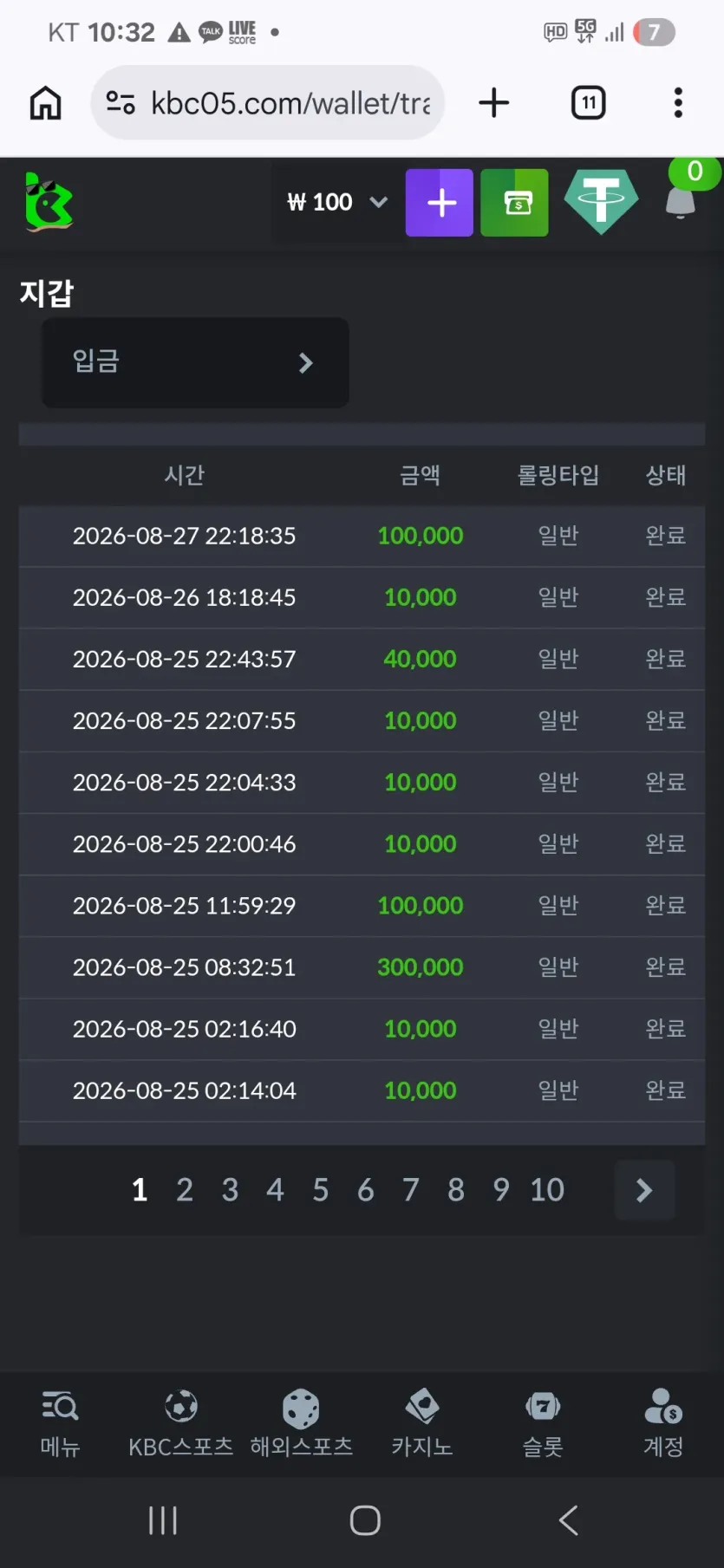The image size is (724, 1568).
Task: Open the 계정 tab
Action: coord(663,1424)
